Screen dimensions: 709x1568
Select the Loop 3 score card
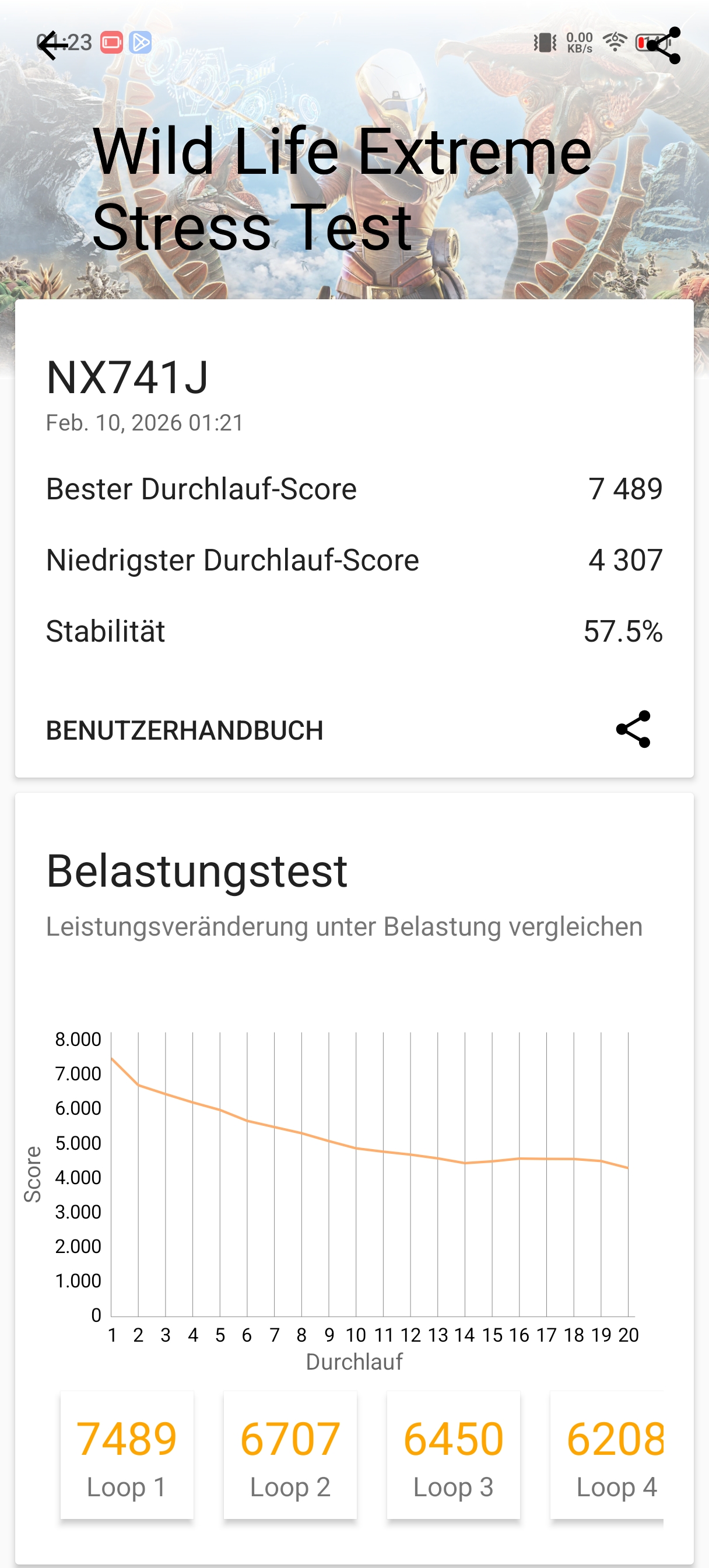(454, 1455)
